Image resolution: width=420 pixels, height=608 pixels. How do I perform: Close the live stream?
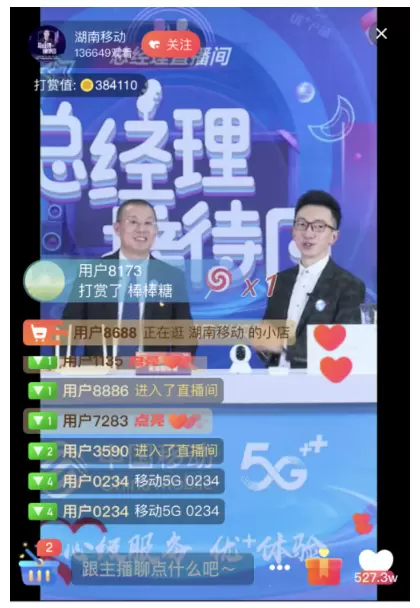[381, 34]
